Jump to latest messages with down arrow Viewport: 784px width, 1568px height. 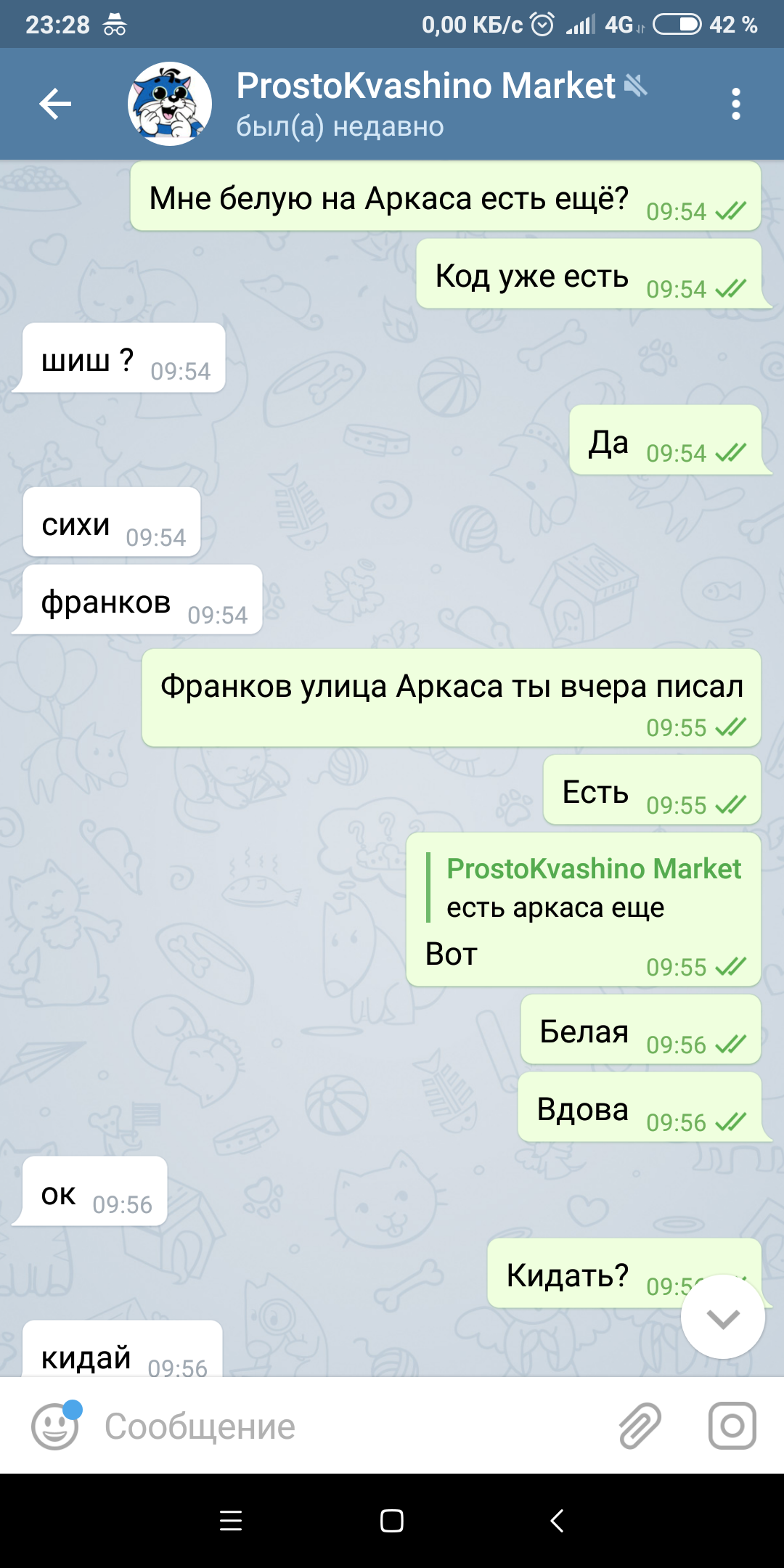[x=723, y=1317]
